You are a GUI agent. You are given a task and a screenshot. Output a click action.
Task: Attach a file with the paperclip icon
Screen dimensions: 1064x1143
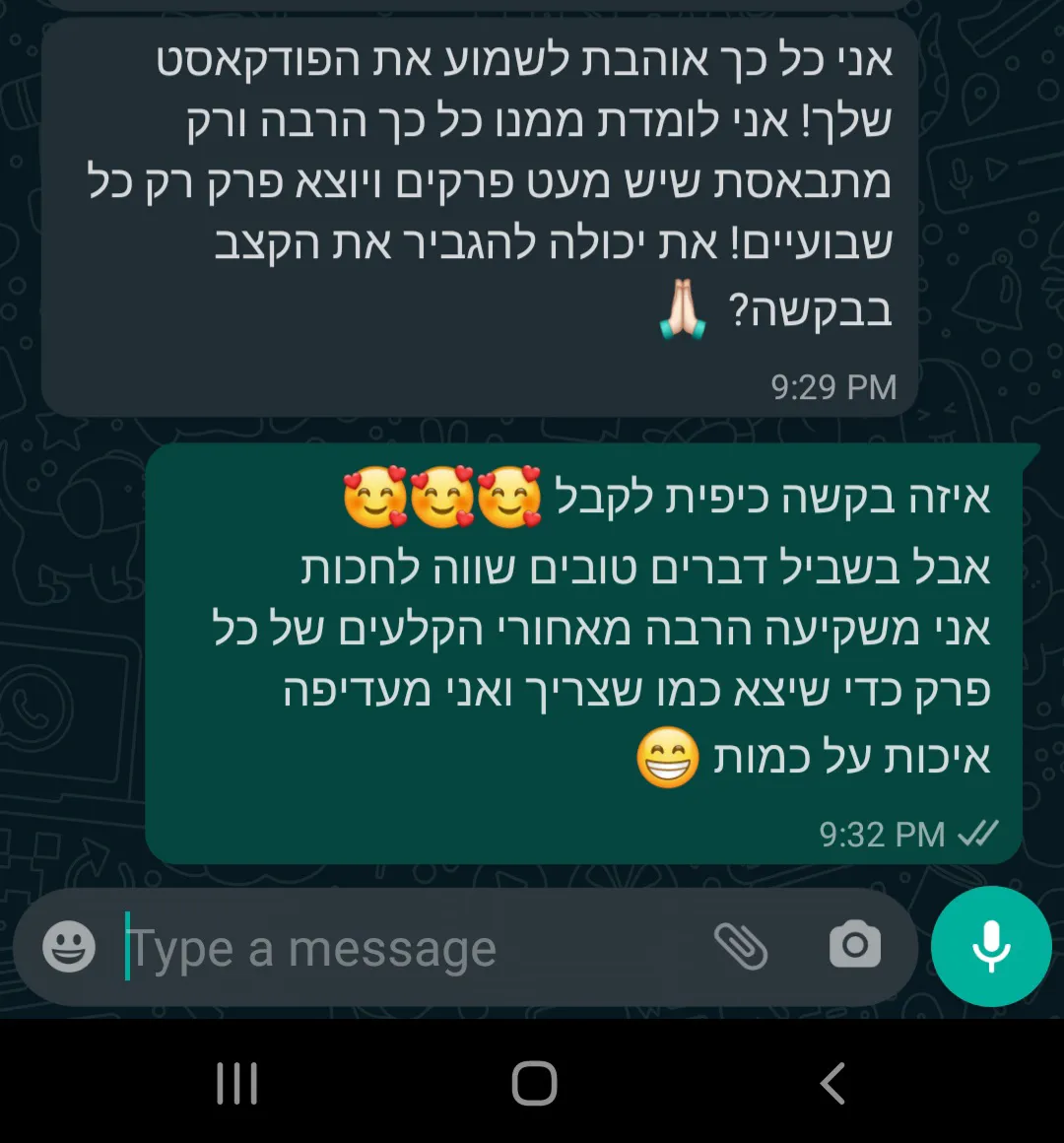pyautogui.click(x=741, y=947)
